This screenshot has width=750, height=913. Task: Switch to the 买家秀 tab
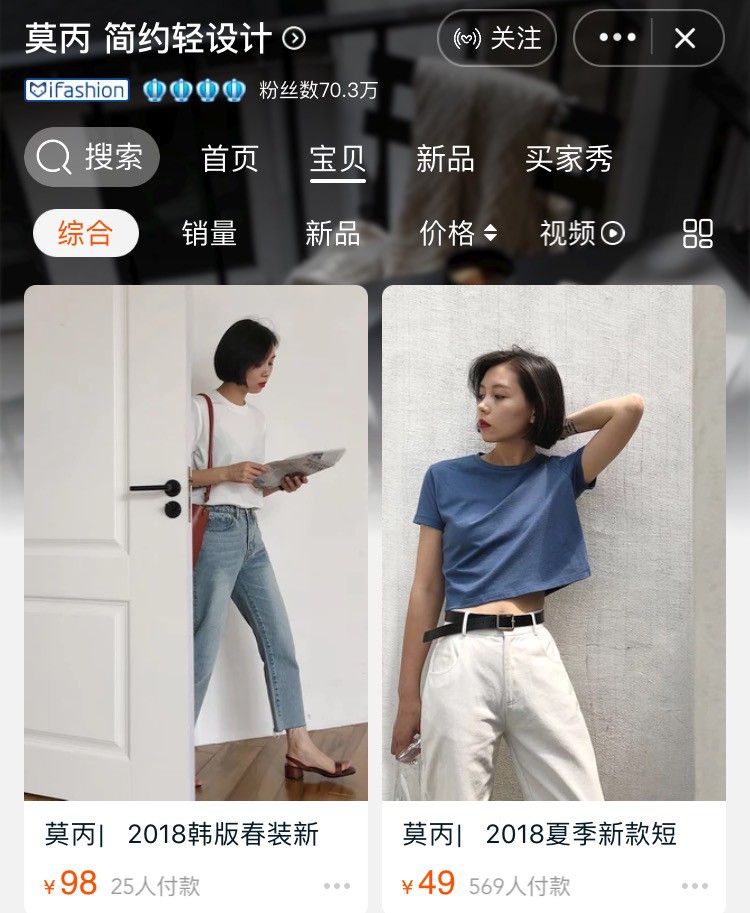569,158
